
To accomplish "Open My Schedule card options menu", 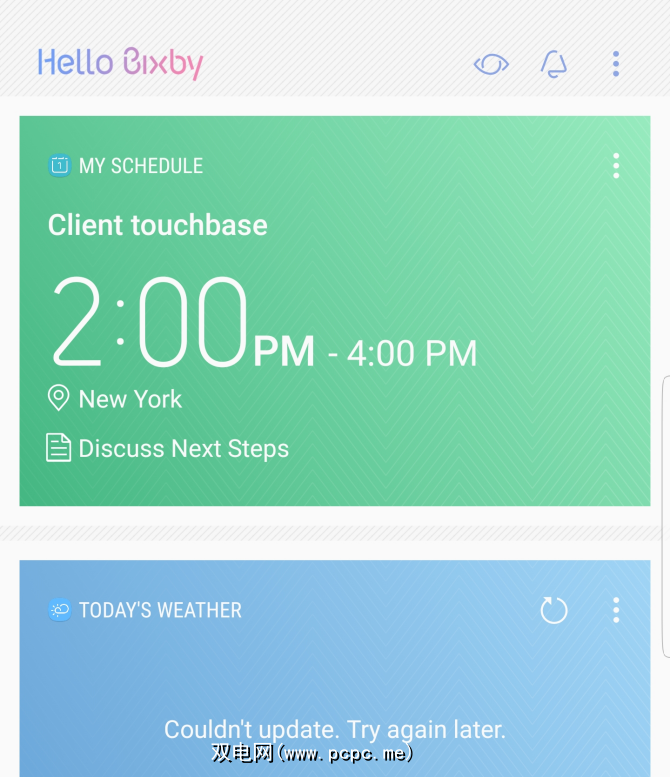I will click(x=616, y=166).
